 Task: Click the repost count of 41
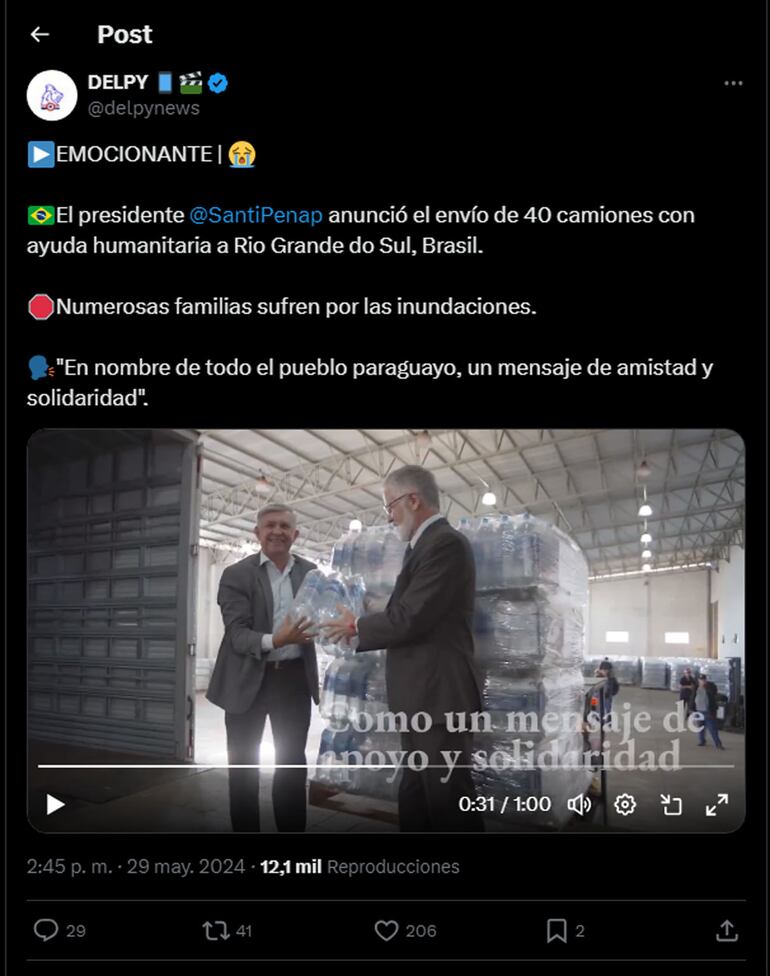(x=244, y=930)
